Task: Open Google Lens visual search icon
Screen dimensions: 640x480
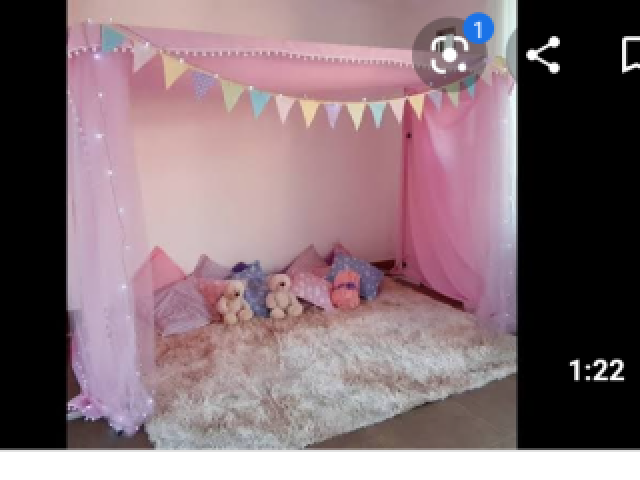Action: 449,54
